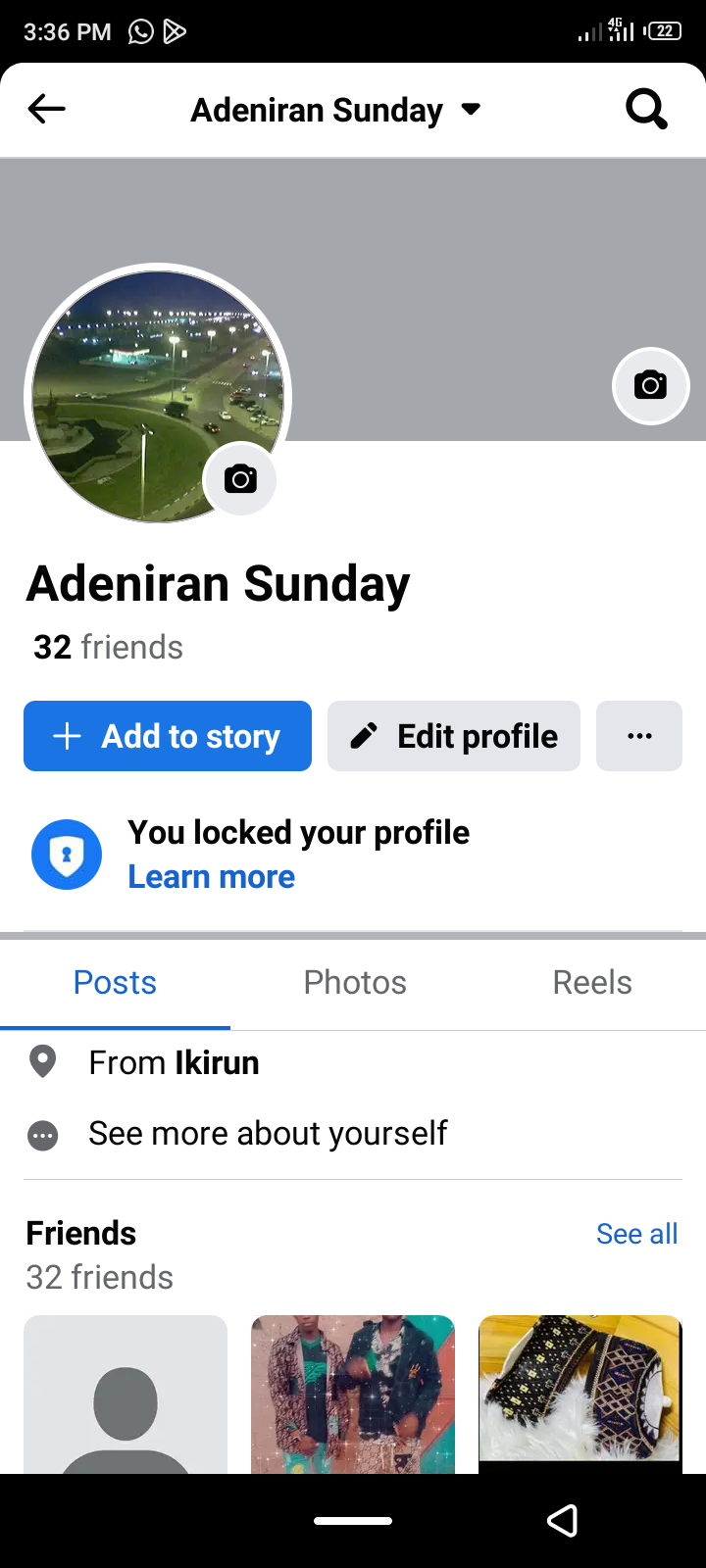Open the friend with default avatar
Viewport: 706px width, 1568px height.
(x=126, y=1394)
